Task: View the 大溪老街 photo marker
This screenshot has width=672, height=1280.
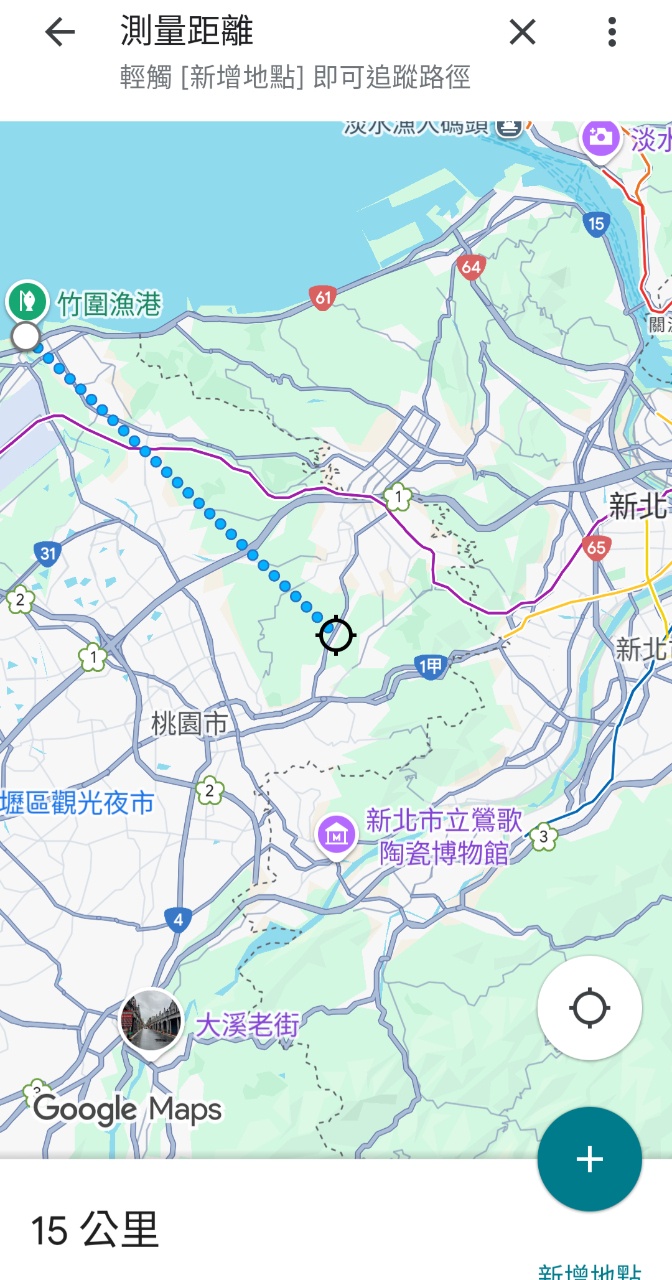Action: 151,1021
